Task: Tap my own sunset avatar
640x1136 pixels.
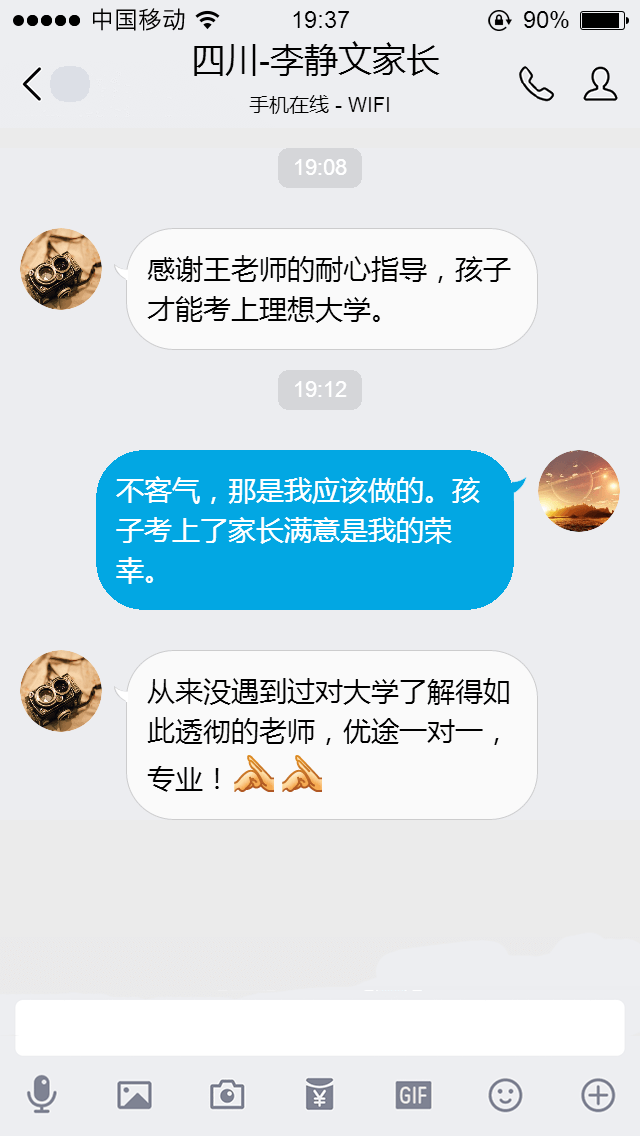Action: 579,491
